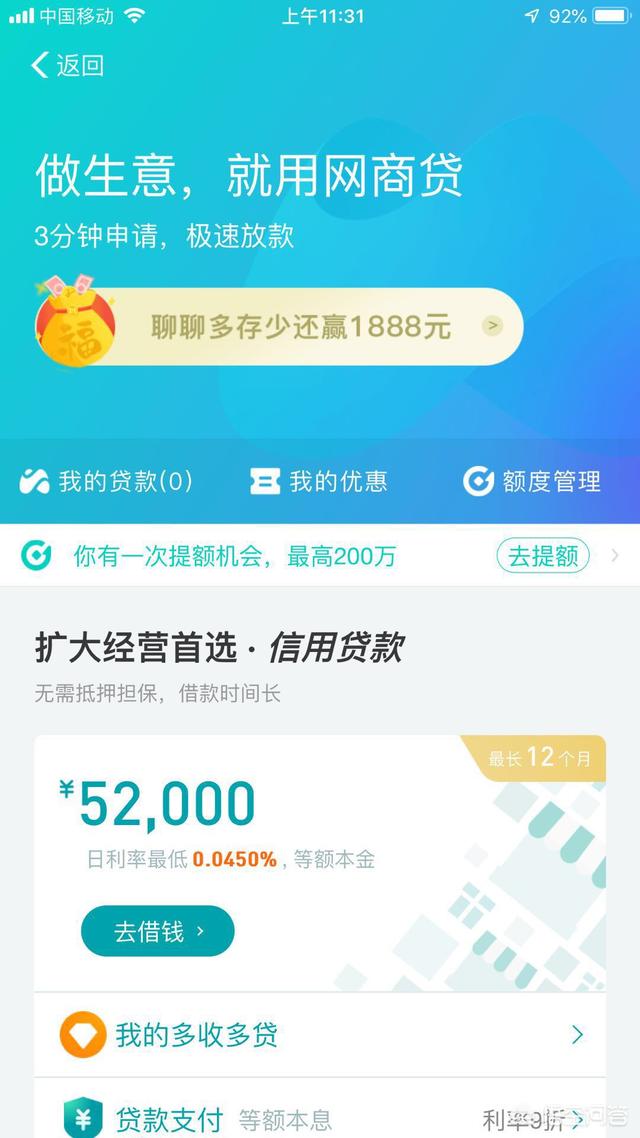Viewport: 640px width, 1138px height.
Task: Go back using the 返回 button
Action: [67, 66]
